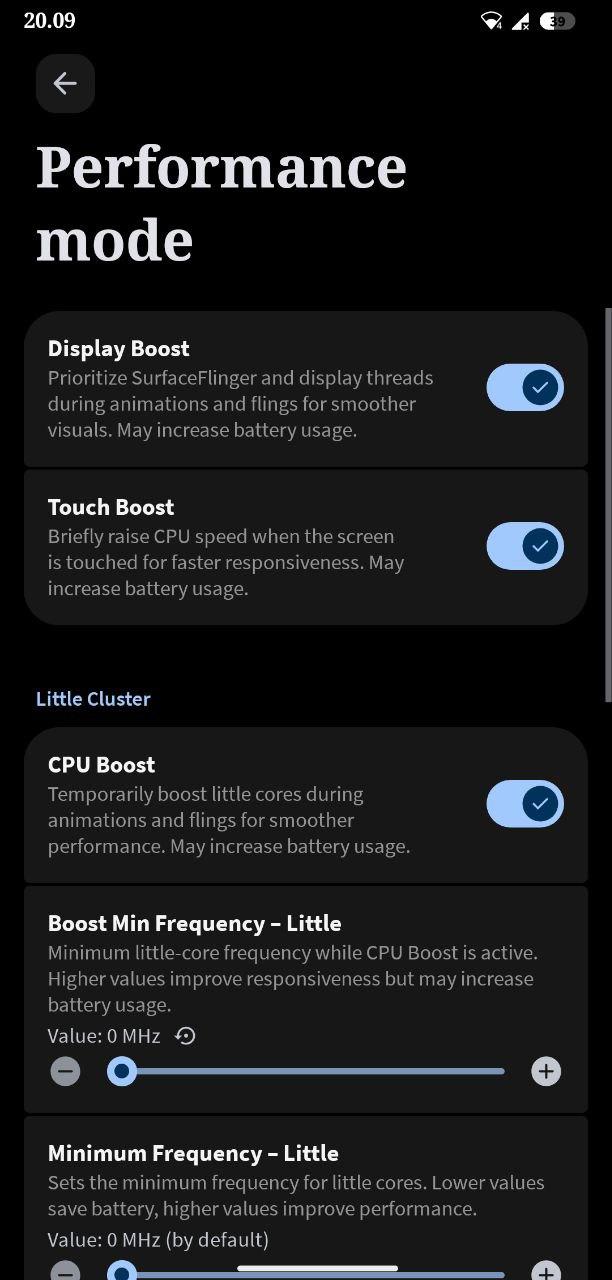The image size is (612, 1280).
Task: Go back from Performance mode
Action: (x=65, y=83)
